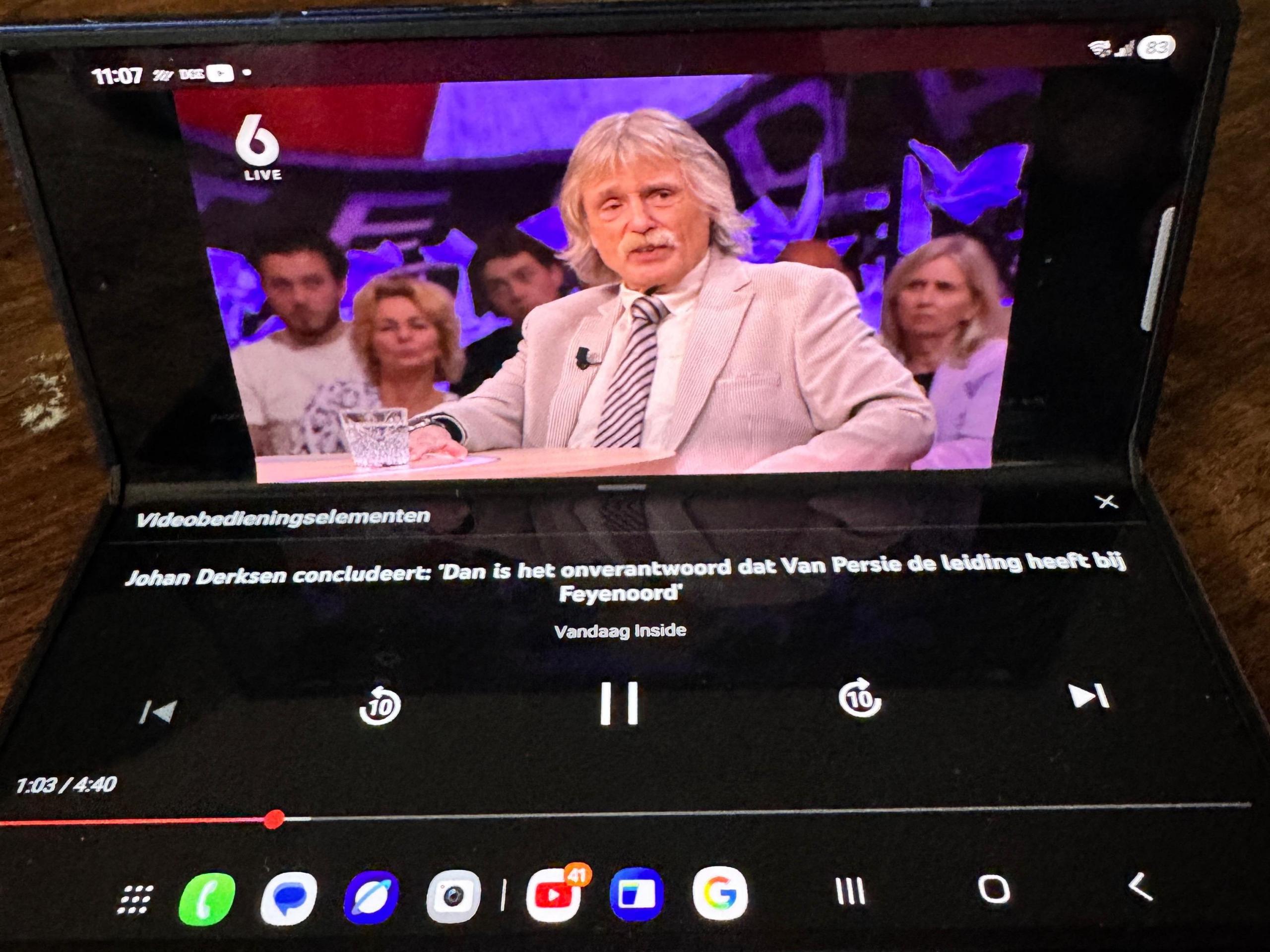This screenshot has height=952, width=1270.
Task: Launch the Phone app
Action: click(x=207, y=898)
